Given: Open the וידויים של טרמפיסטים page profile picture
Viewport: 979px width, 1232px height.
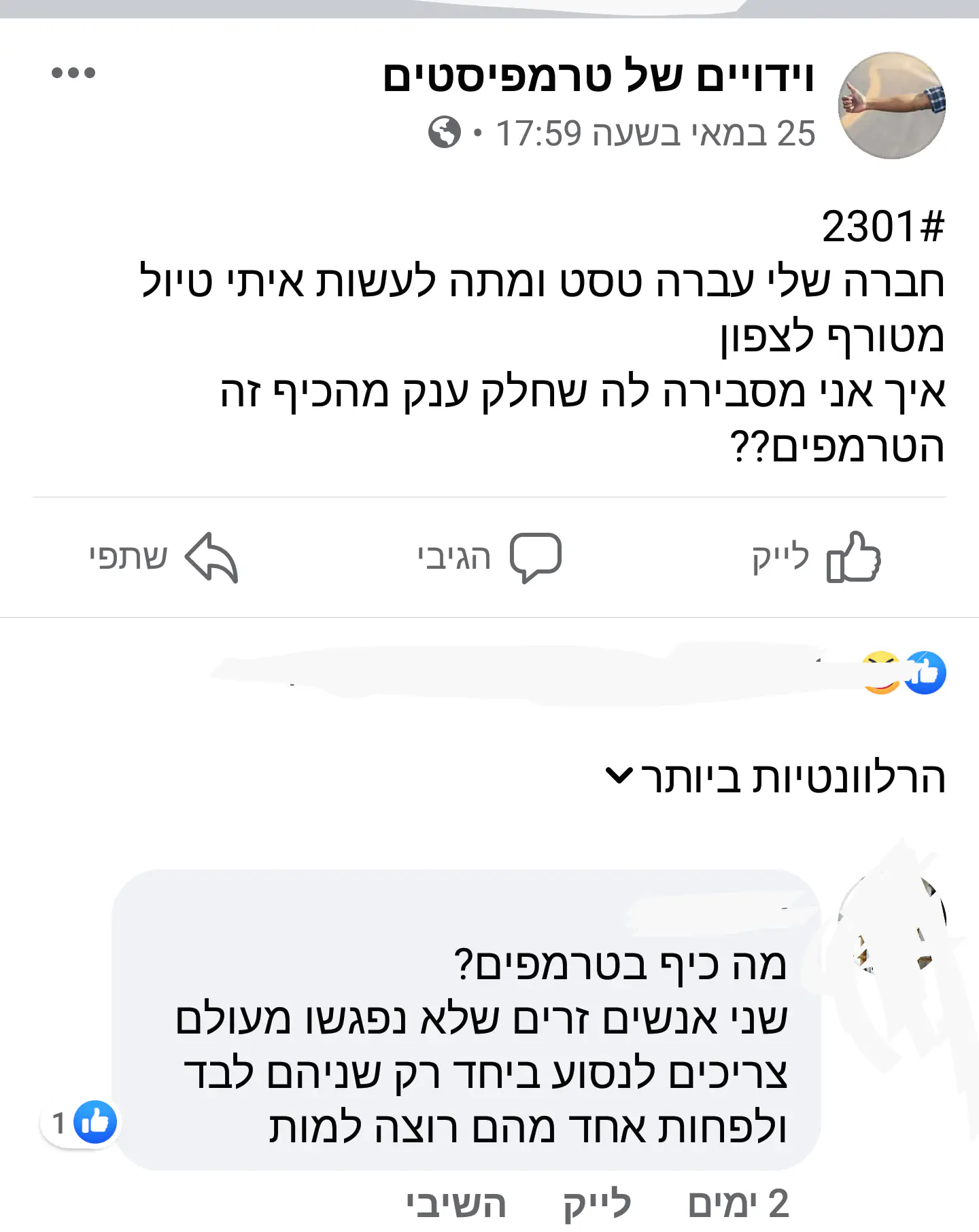Looking at the screenshot, I should point(891,105).
